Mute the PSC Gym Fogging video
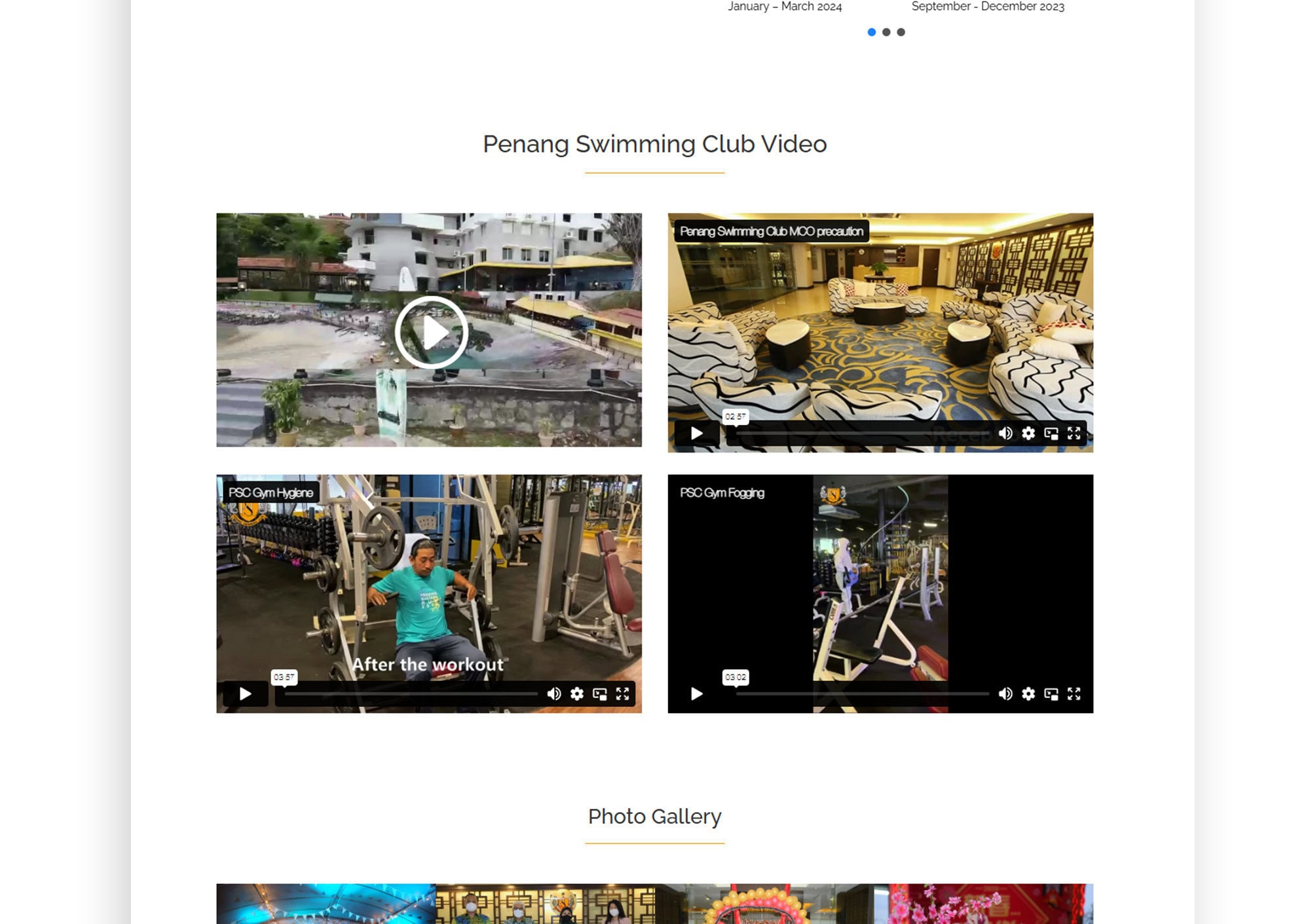 coord(1005,693)
